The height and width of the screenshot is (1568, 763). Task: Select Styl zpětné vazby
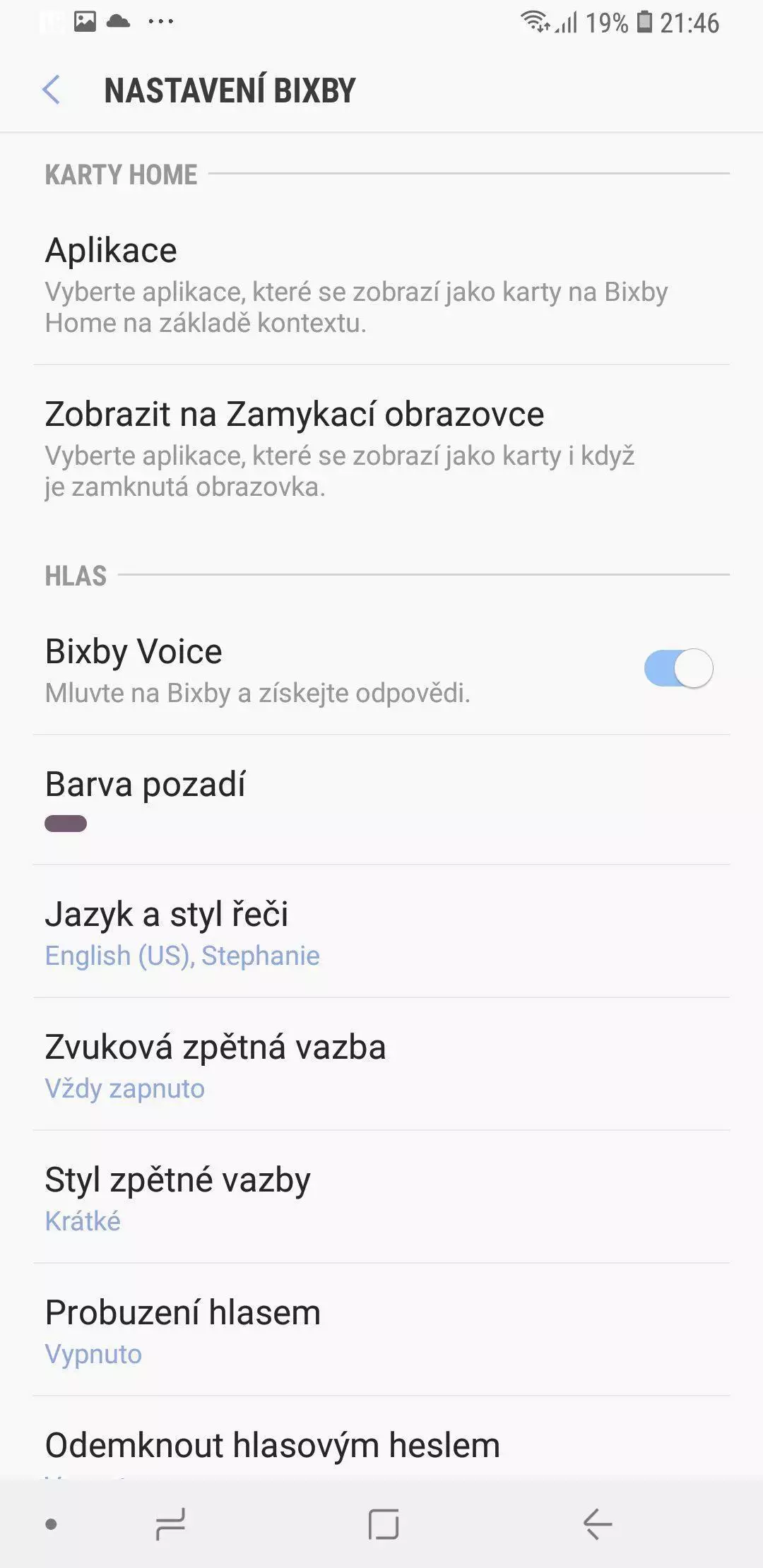click(x=381, y=1197)
